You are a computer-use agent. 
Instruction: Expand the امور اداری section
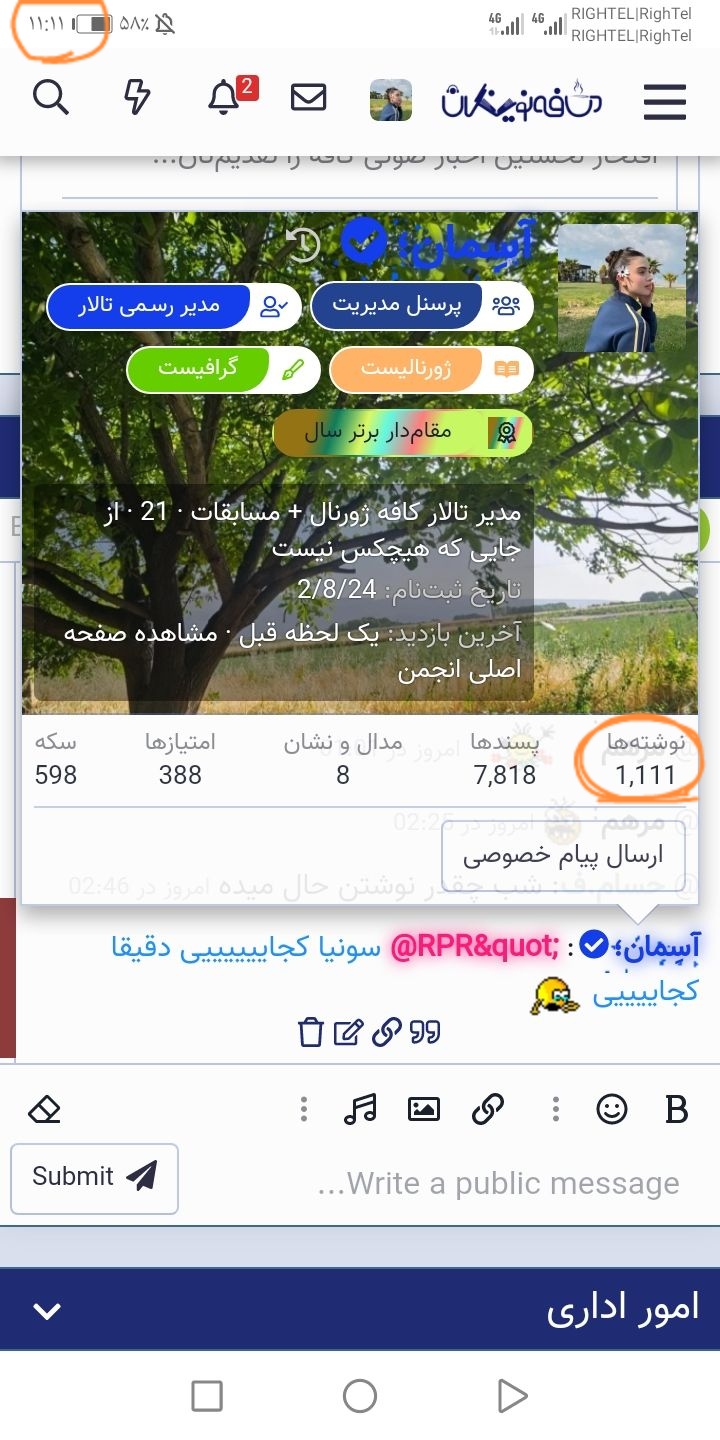tap(48, 1310)
